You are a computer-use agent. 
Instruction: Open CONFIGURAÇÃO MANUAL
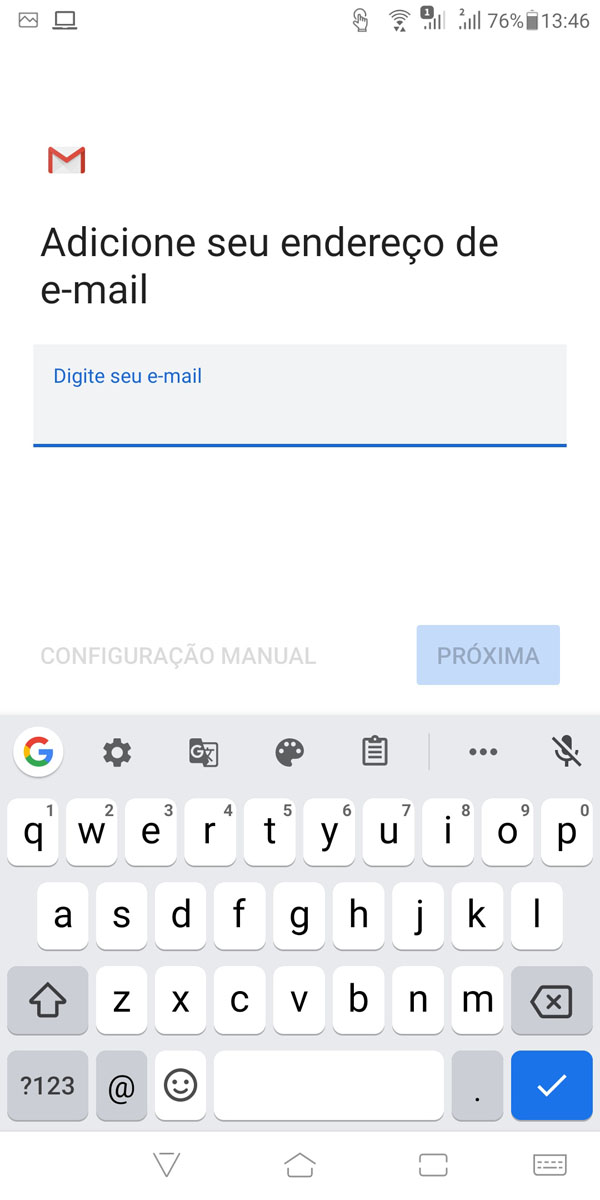click(x=178, y=656)
